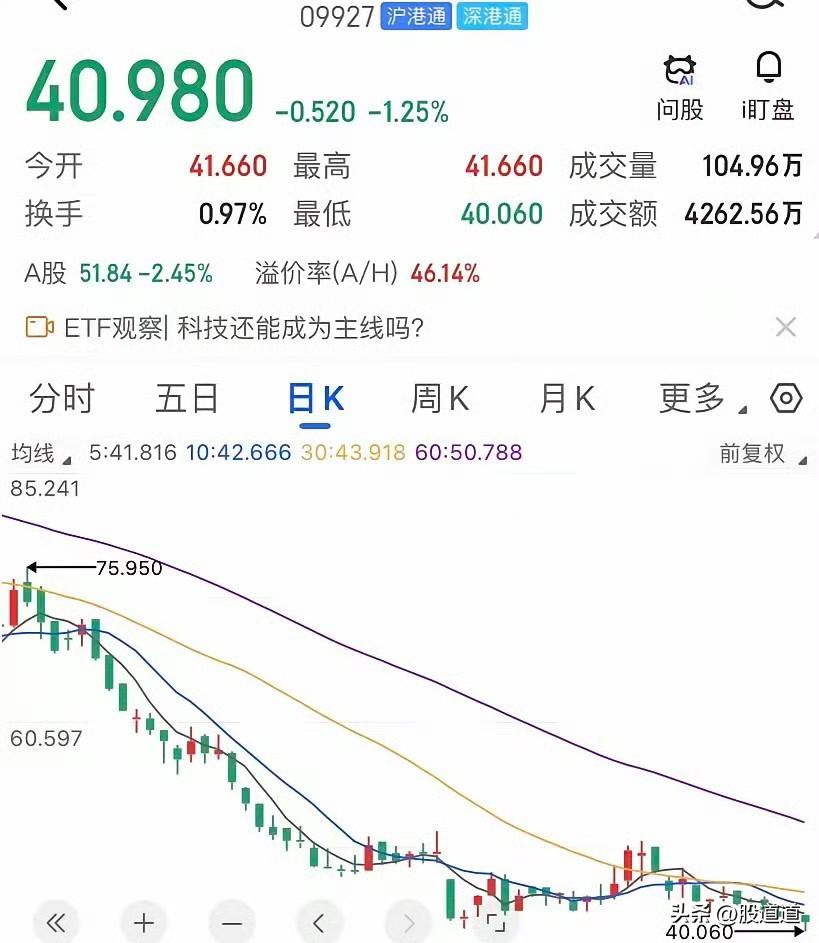819x943 pixels.
Task: Move chart one step right
Action: tap(409, 922)
